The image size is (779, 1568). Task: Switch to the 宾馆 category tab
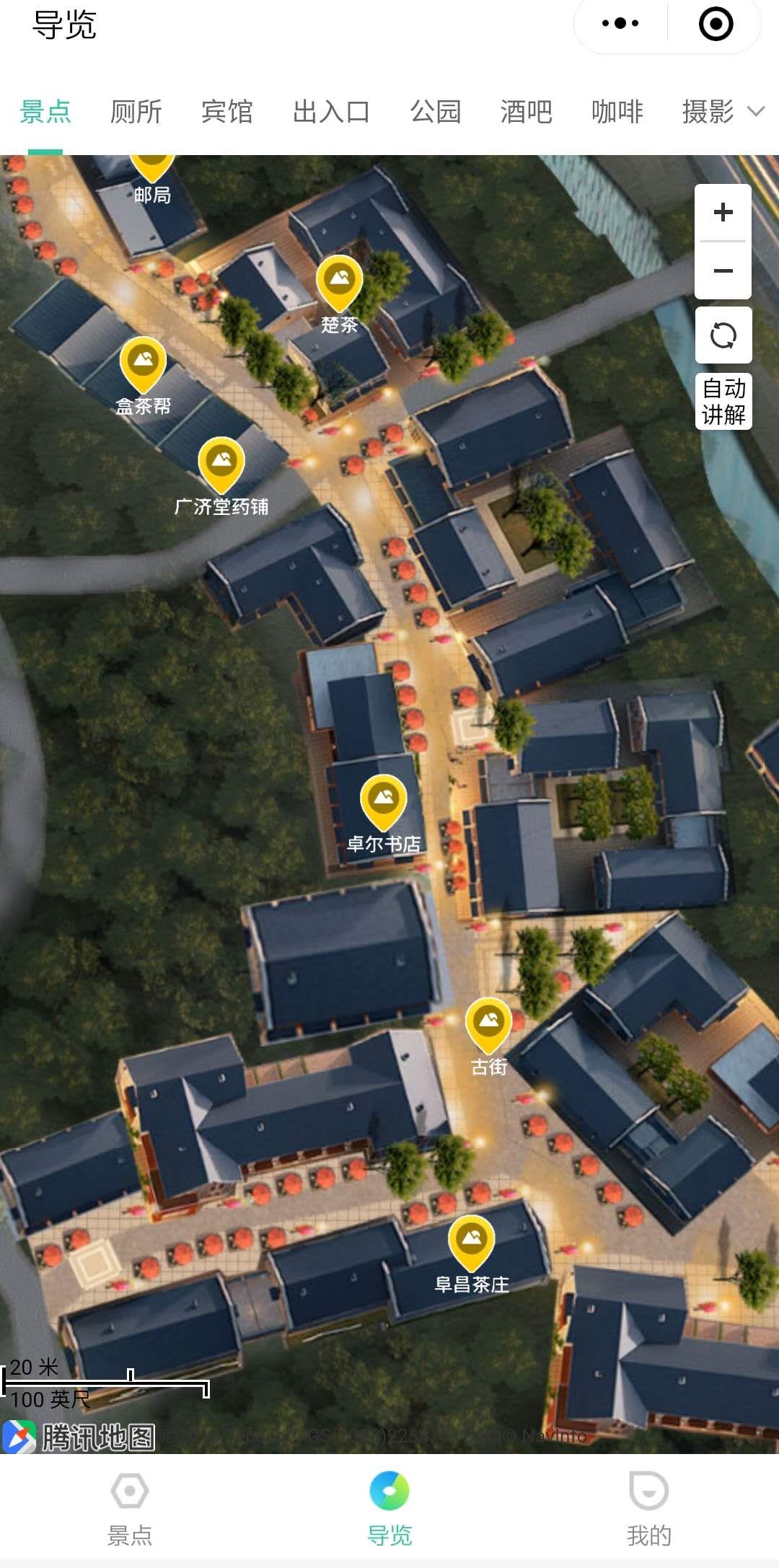coord(226,112)
